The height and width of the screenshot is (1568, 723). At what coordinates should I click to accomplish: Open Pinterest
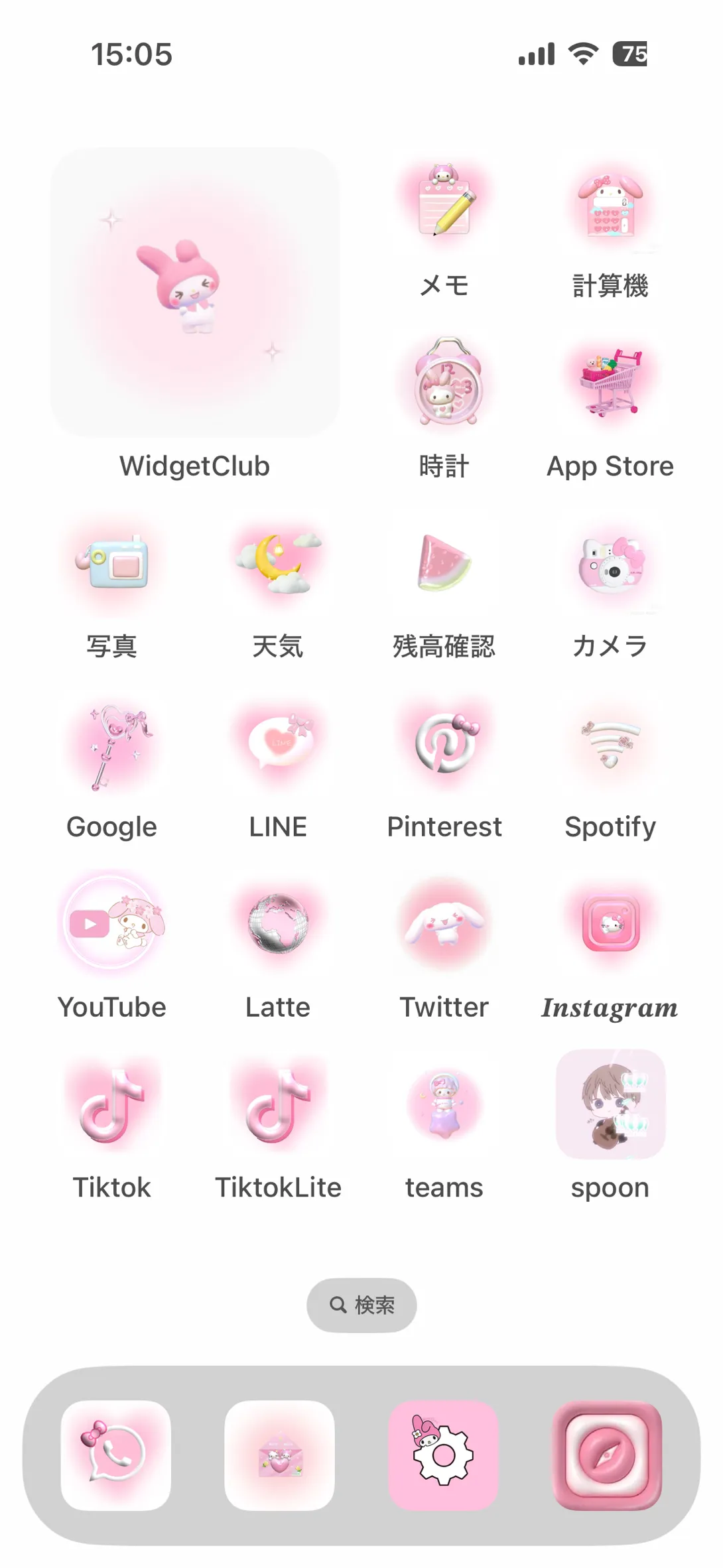(x=444, y=744)
